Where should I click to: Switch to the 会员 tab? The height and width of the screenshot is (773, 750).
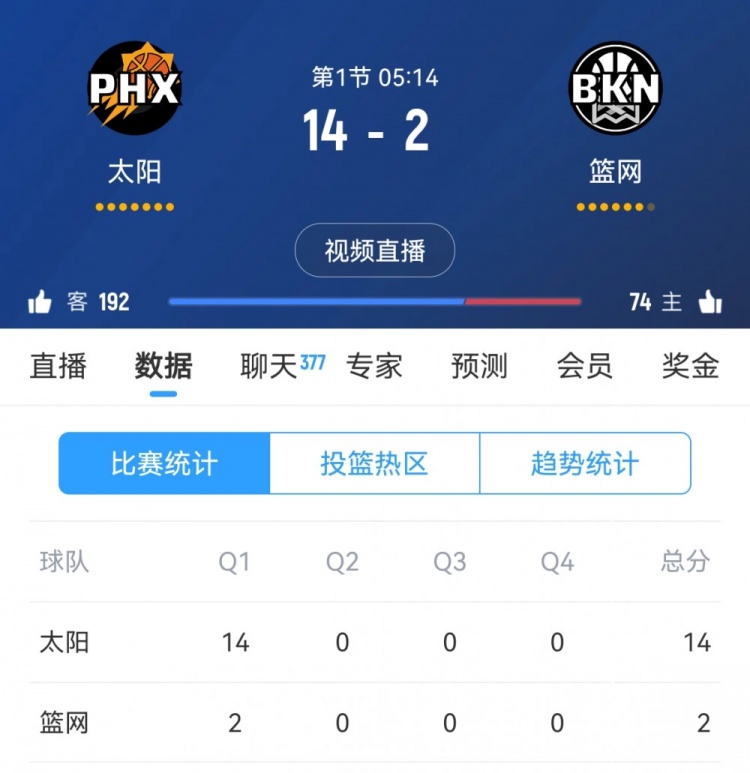coord(584,366)
